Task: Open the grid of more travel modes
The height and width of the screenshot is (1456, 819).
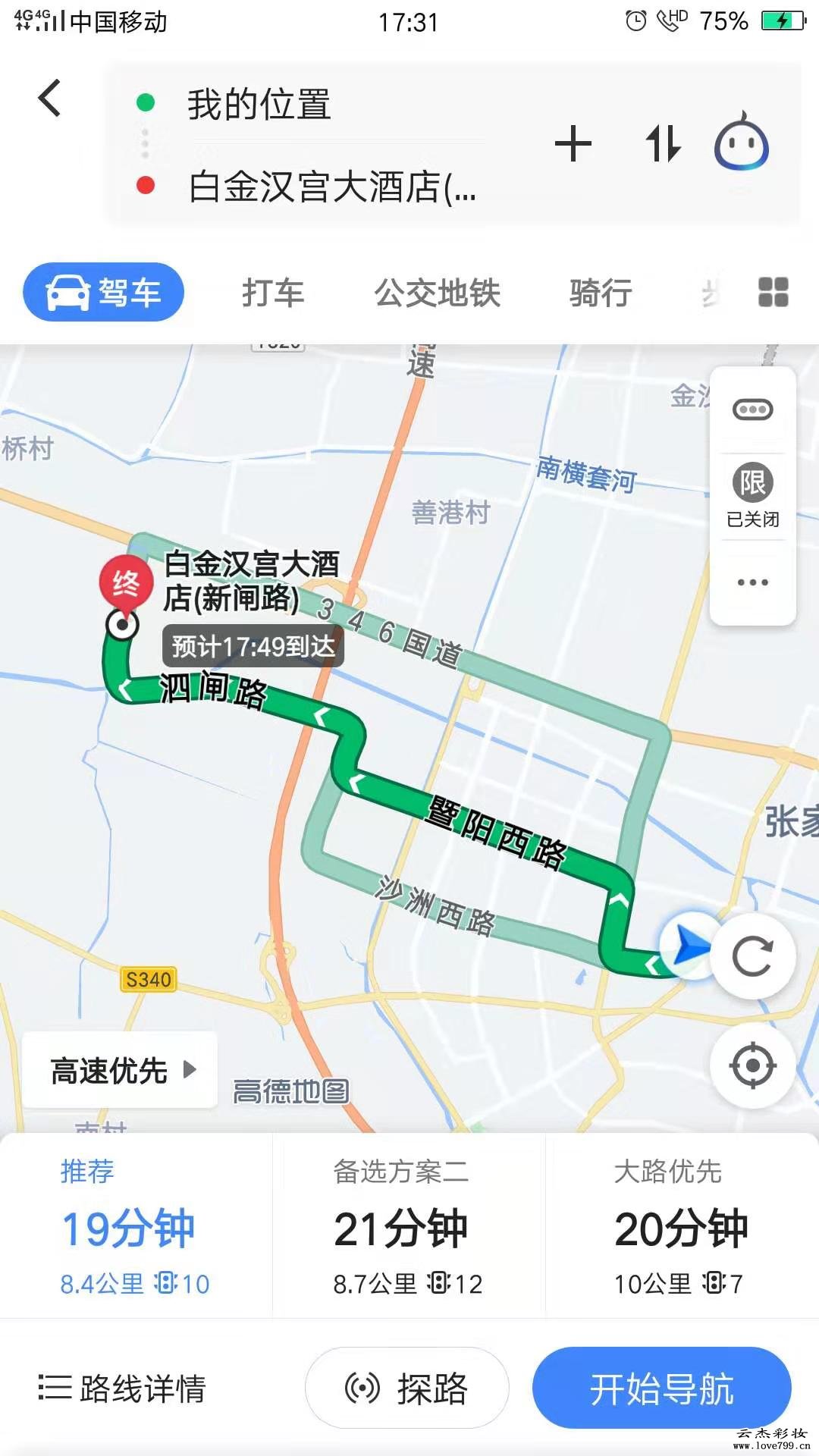Action: coord(773,292)
